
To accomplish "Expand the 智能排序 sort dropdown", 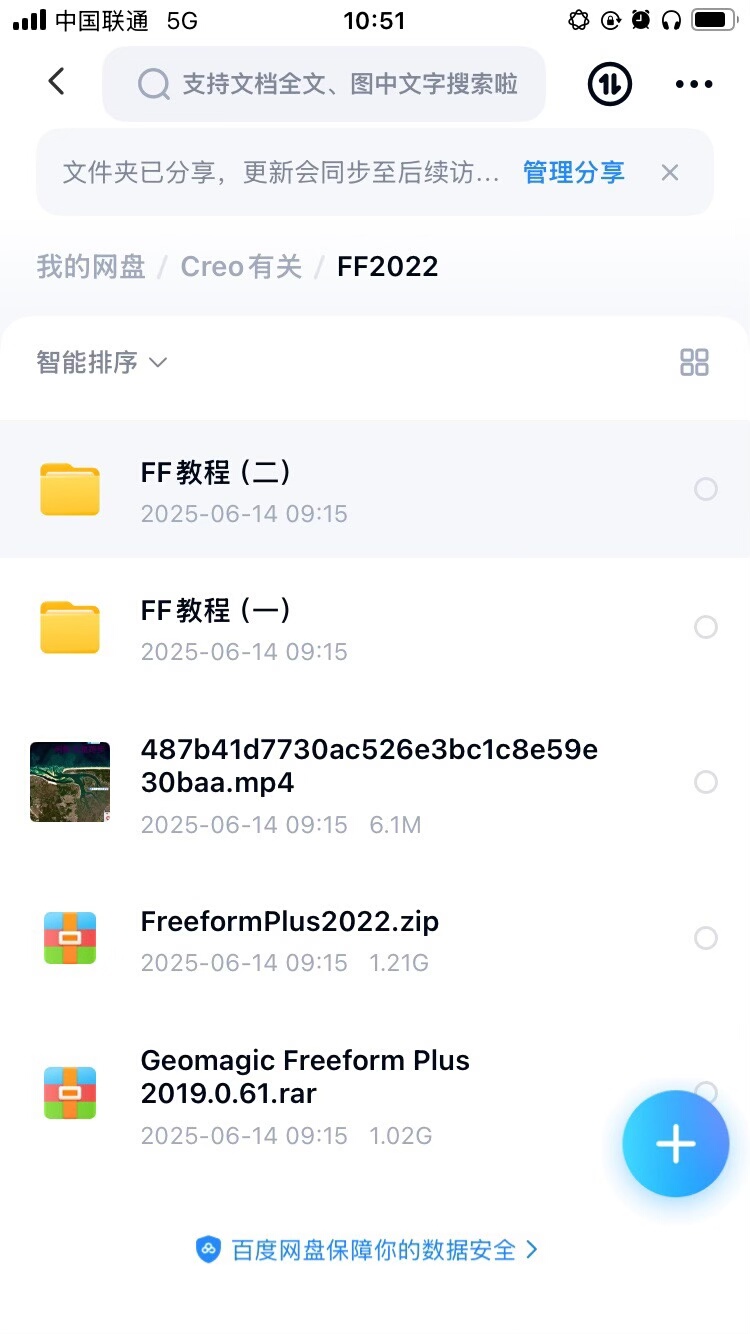I will tap(101, 362).
